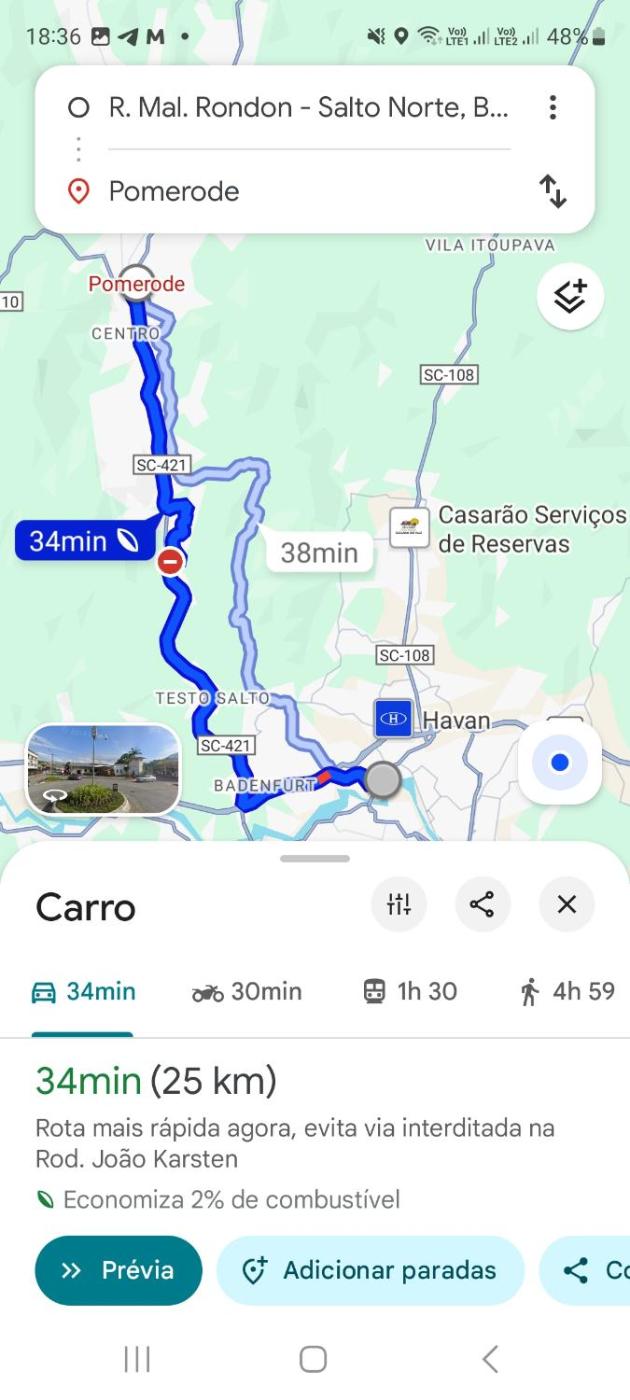Switch to walking tab 4h 59
The height and width of the screenshot is (1400, 630).
(567, 992)
